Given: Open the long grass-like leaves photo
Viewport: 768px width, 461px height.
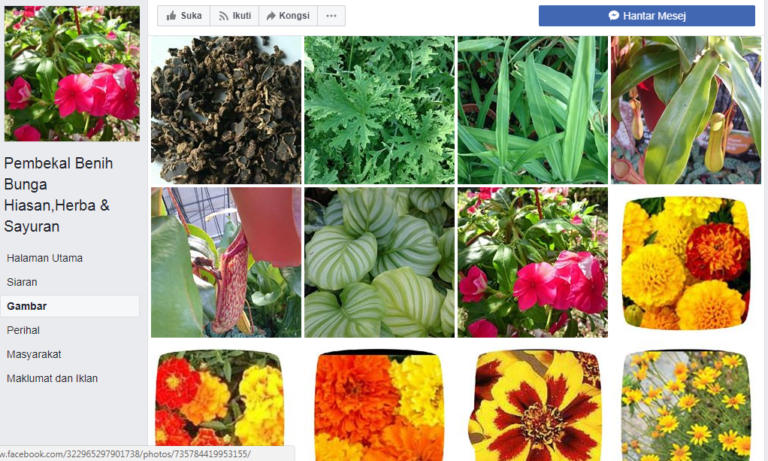Looking at the screenshot, I should [532, 110].
